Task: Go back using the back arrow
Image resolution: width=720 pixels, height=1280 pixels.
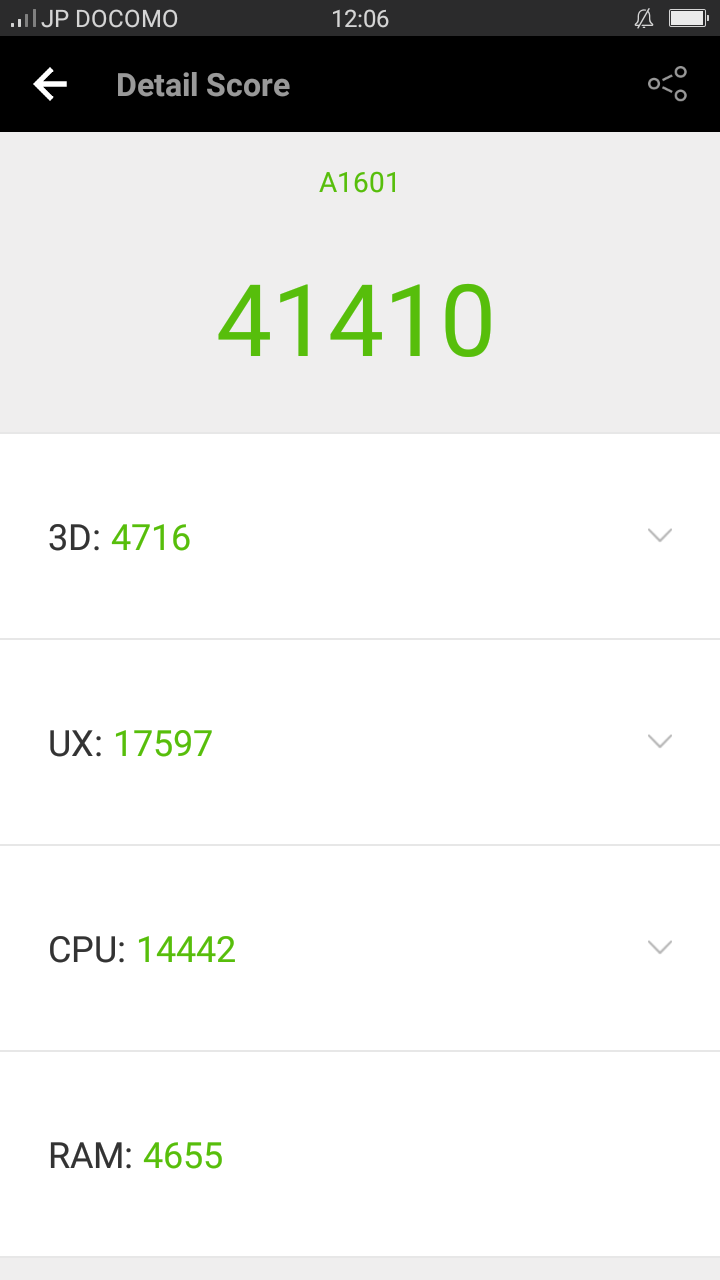Action: [50, 85]
